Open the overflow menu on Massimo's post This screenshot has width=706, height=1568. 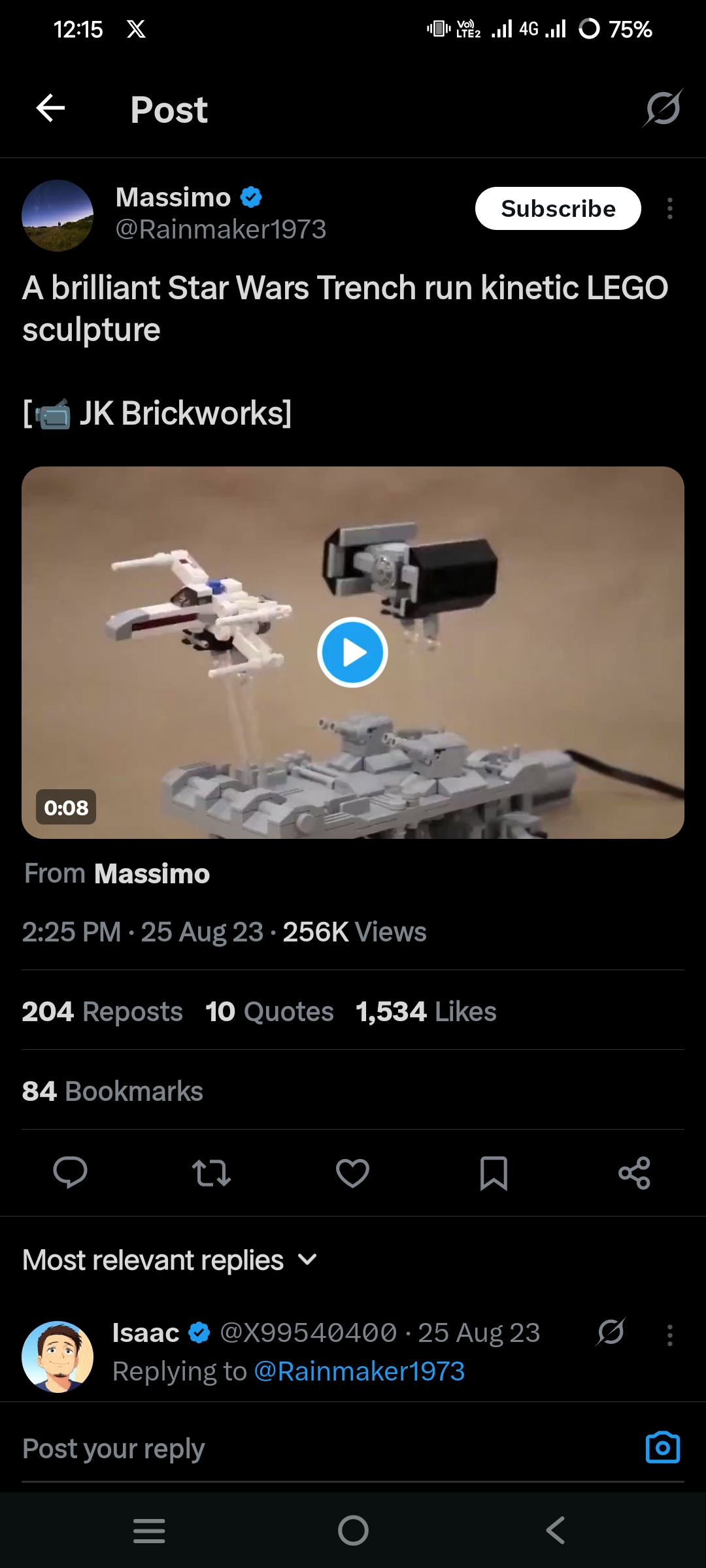click(x=669, y=209)
